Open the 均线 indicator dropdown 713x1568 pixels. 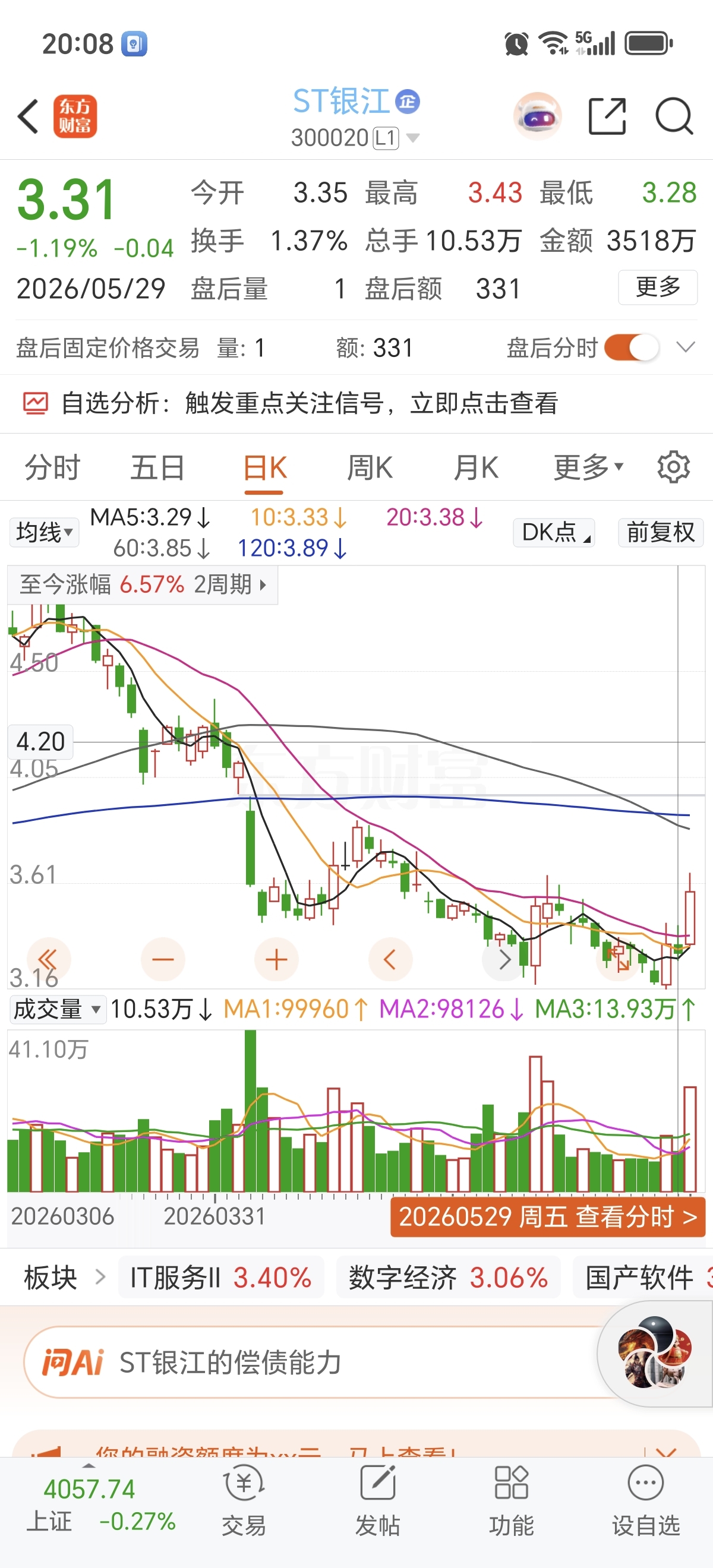(x=44, y=532)
